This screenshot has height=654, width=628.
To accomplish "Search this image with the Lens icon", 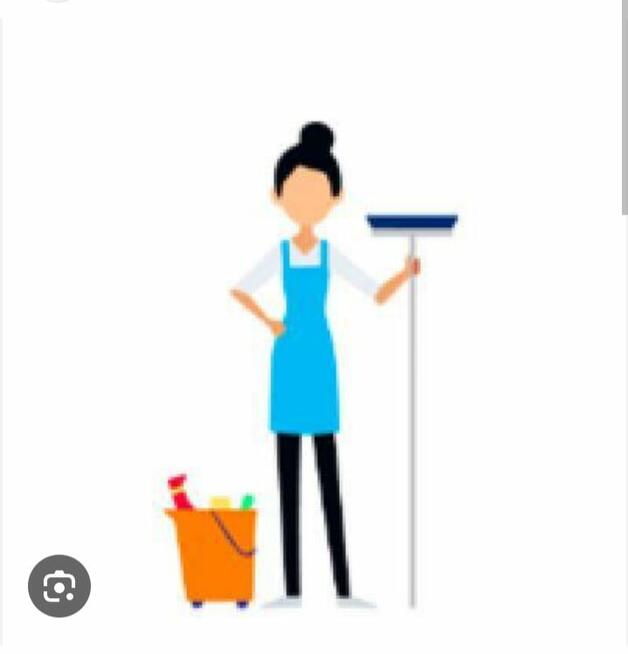I will [x=59, y=586].
